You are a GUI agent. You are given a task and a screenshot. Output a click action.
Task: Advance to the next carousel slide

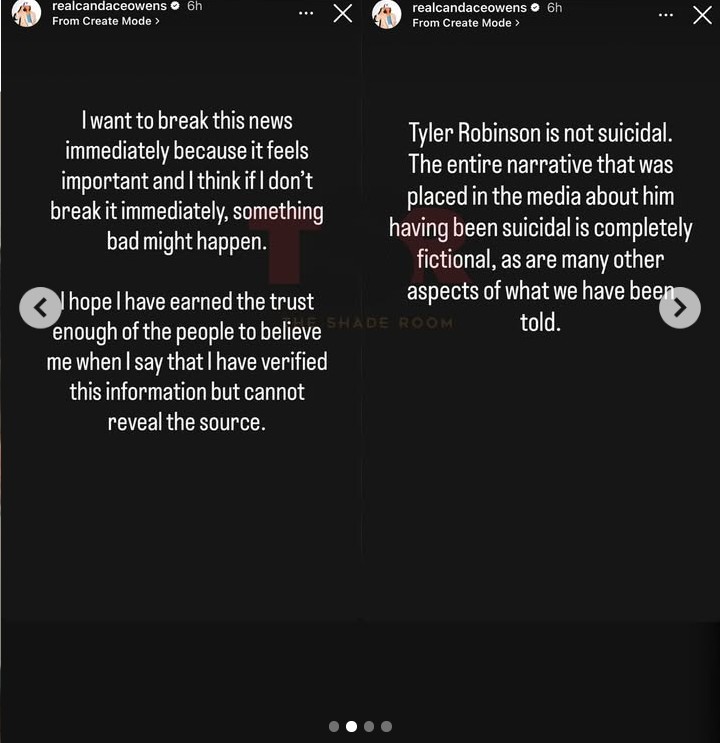pos(680,308)
